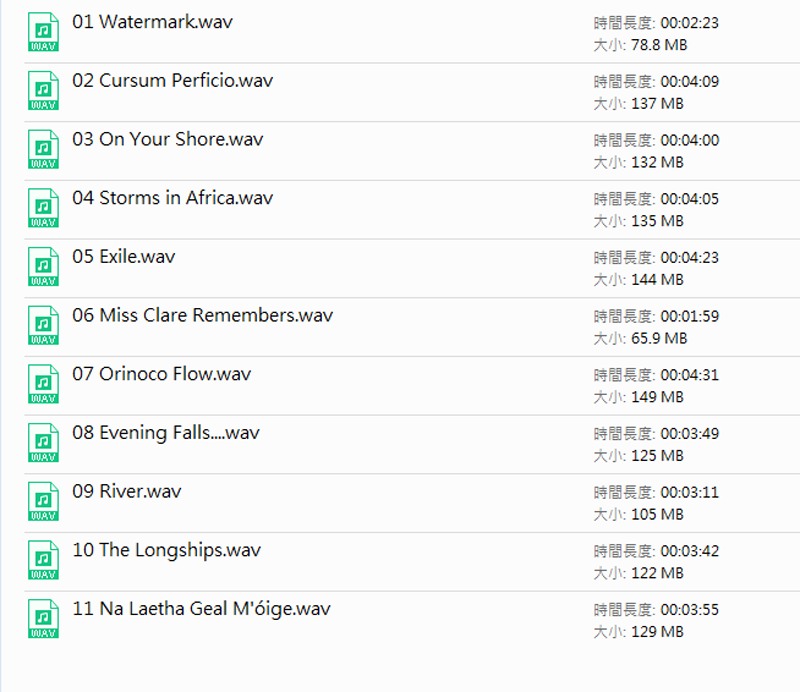Screen dimensions: 800x692
Task: Open 08 Evening Falls....wav
Action: (x=165, y=433)
